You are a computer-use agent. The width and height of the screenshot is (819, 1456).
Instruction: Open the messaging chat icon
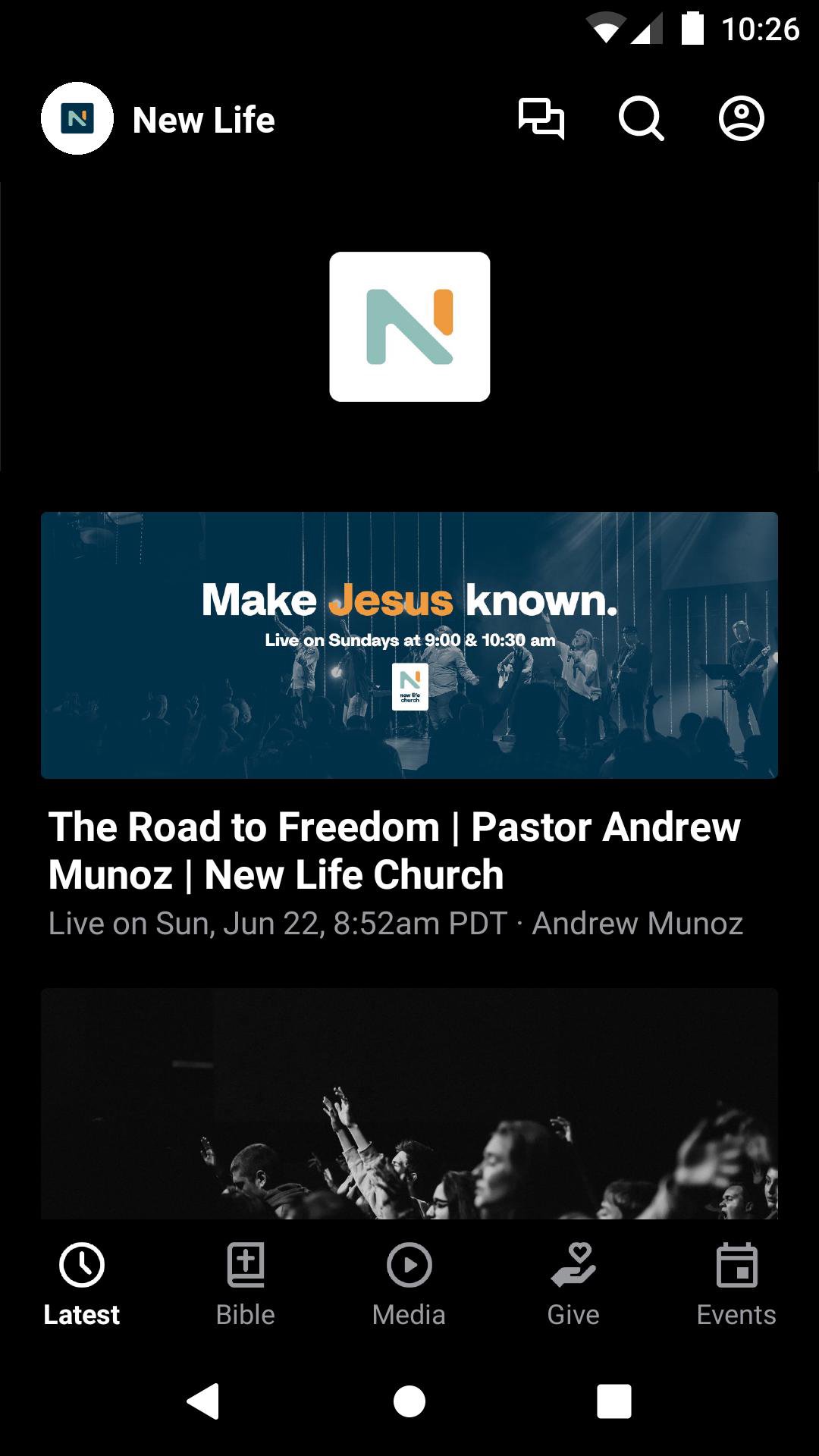(x=541, y=119)
